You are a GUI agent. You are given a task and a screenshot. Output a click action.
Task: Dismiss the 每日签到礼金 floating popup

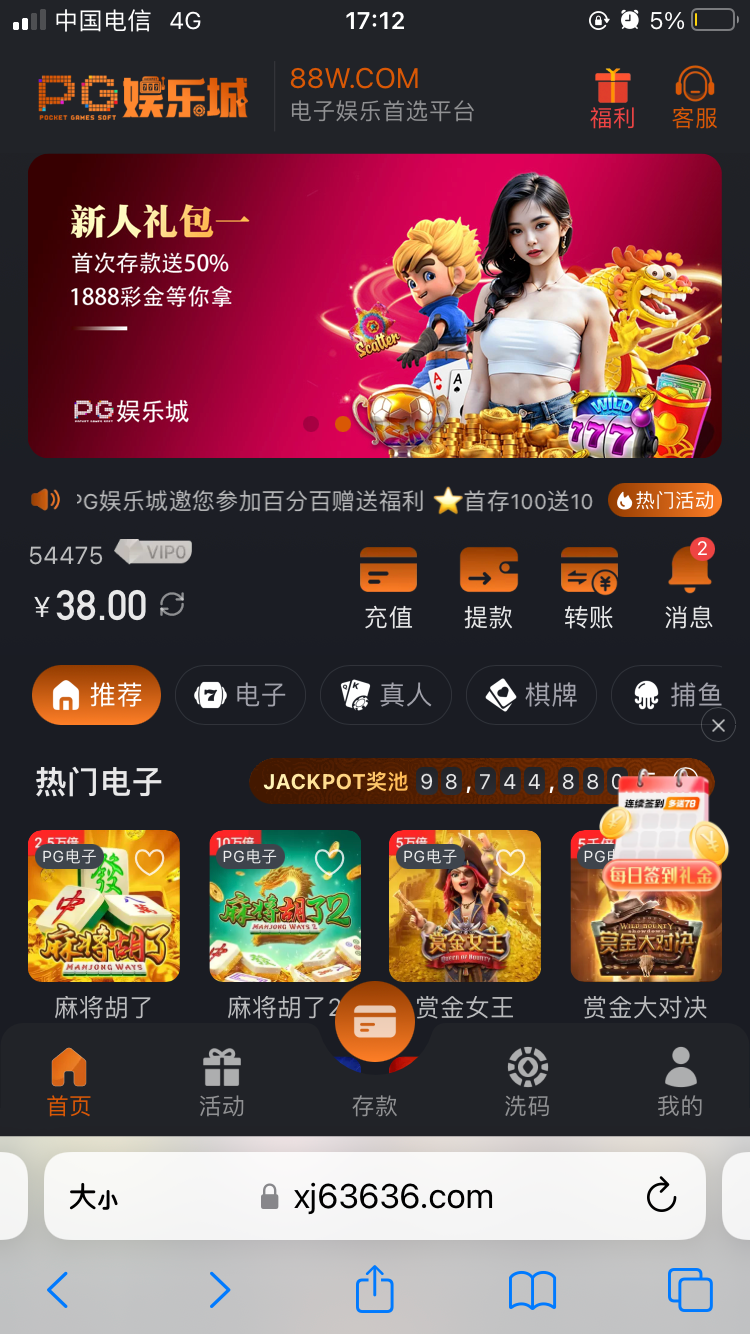pyautogui.click(x=718, y=725)
